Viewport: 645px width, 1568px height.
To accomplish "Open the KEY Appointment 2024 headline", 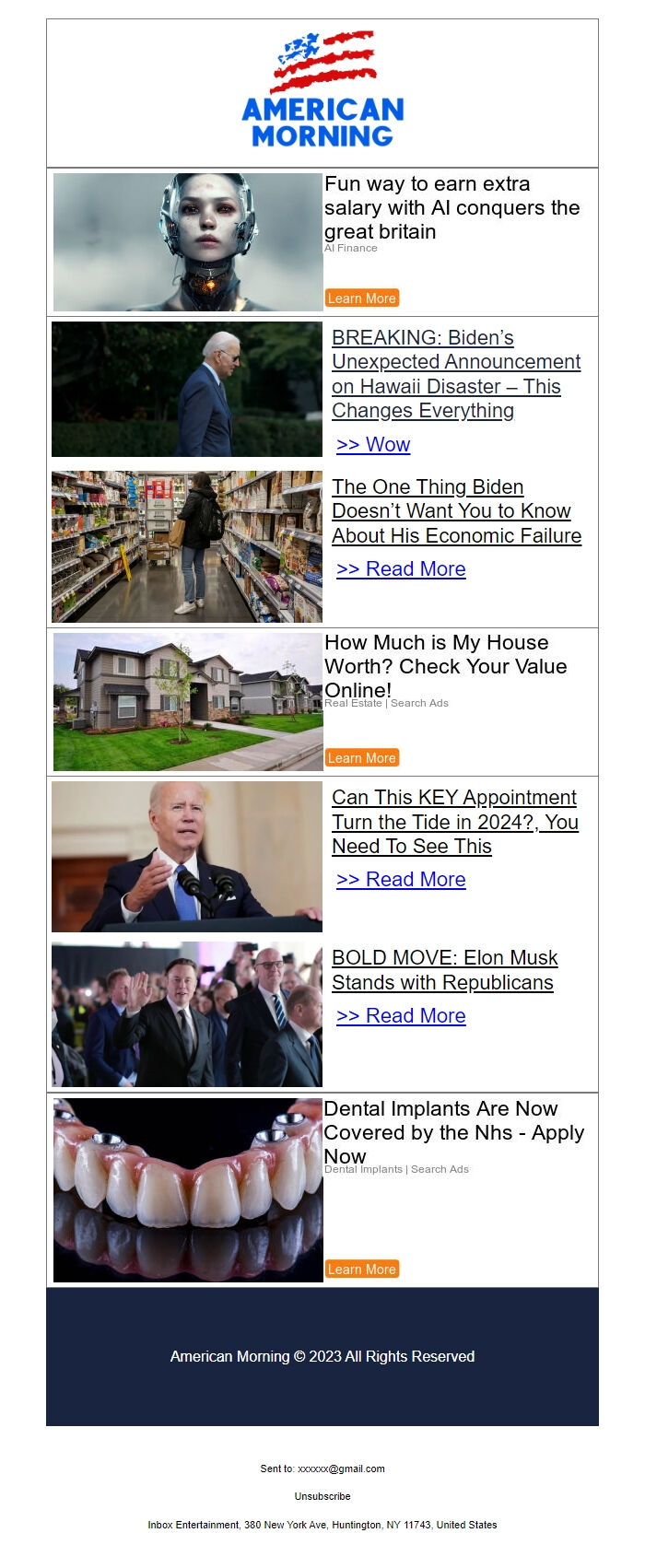I will coord(454,822).
